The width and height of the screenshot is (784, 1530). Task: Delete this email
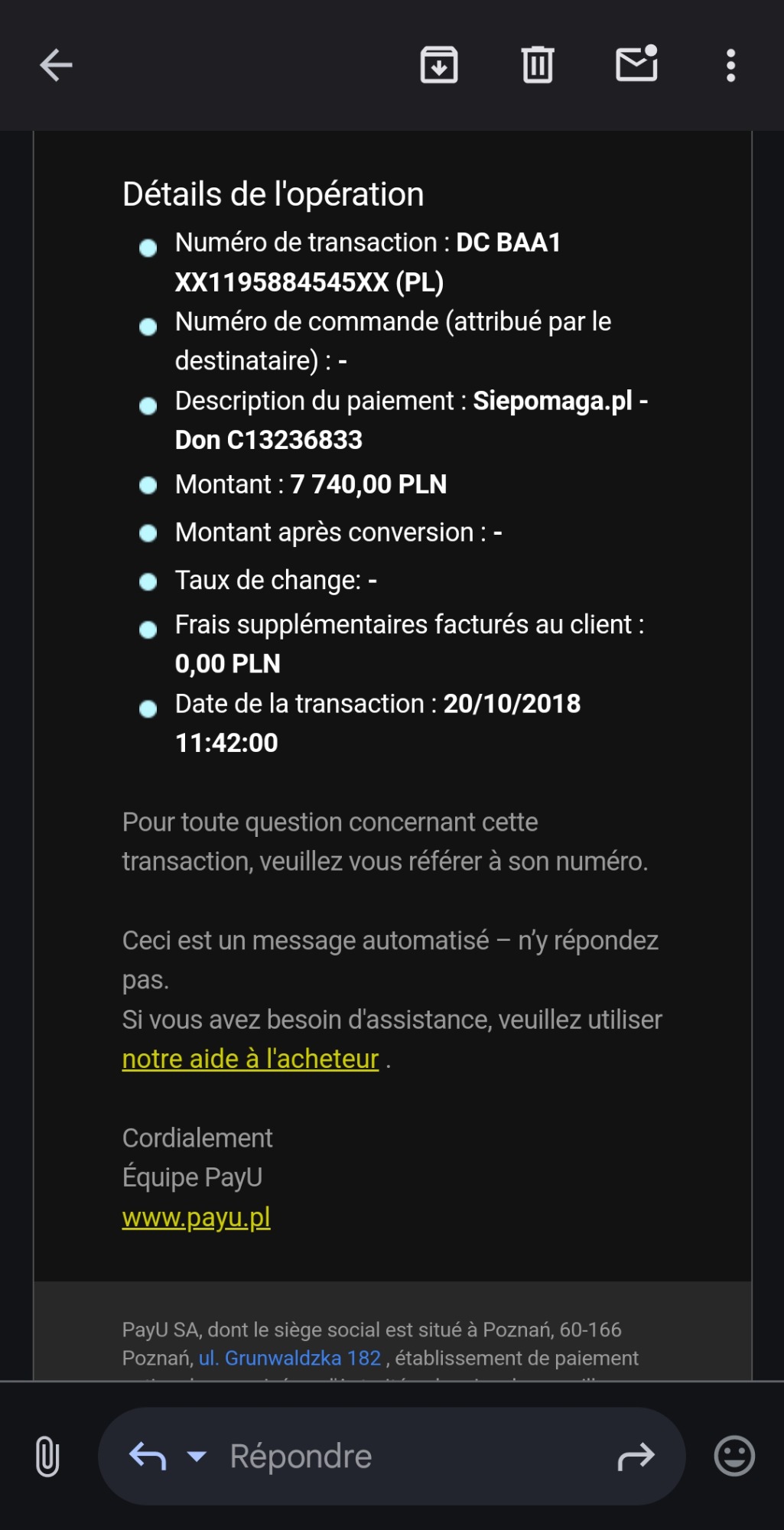click(538, 65)
